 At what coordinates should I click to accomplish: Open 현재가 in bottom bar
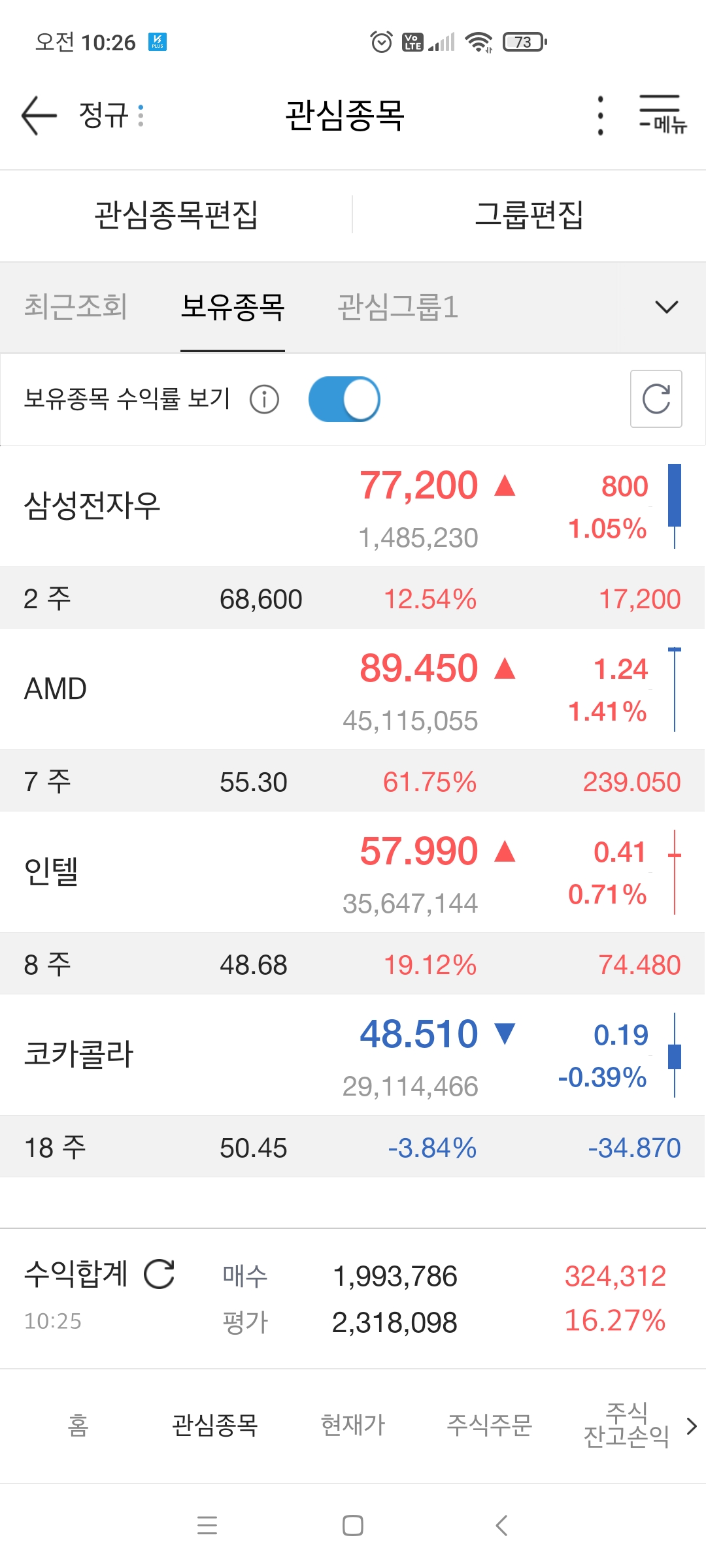coord(353,1425)
